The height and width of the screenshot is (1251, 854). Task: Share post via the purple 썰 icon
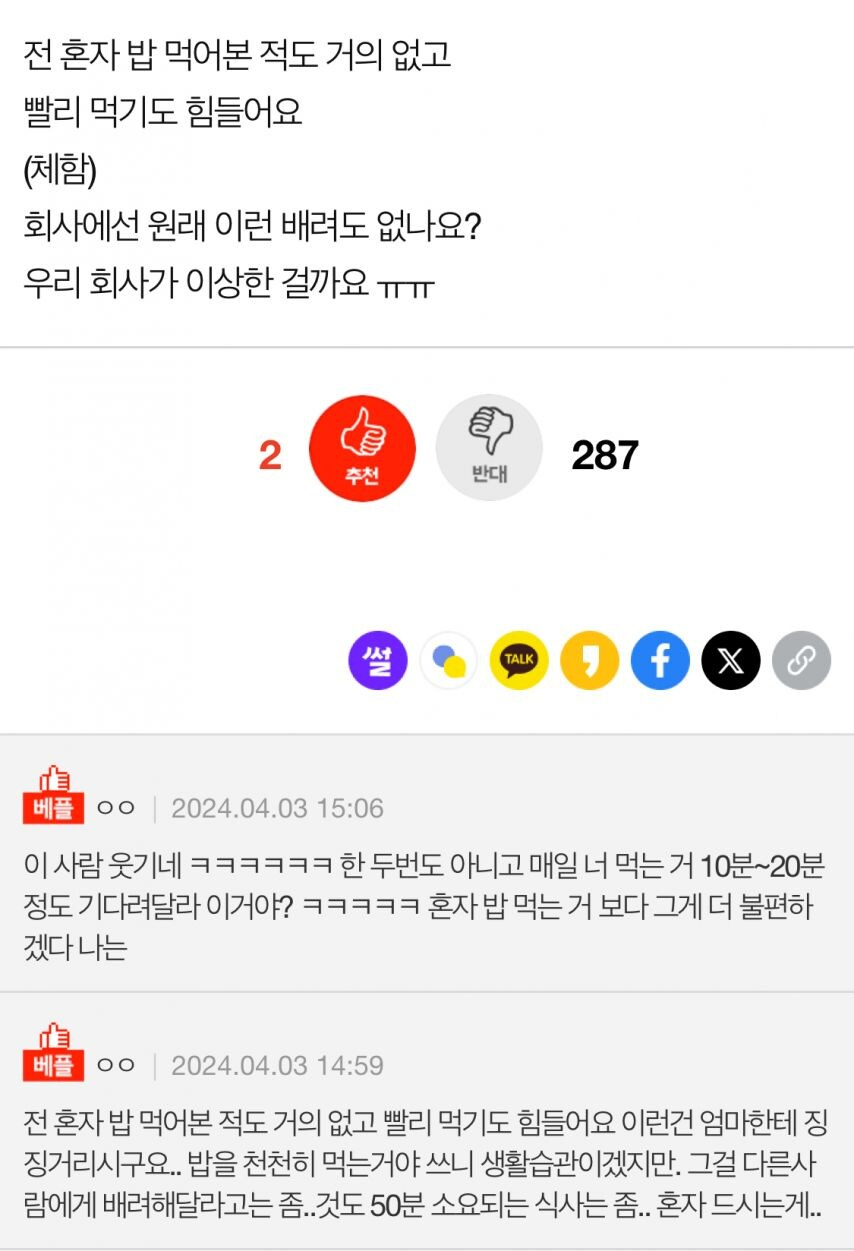point(378,660)
